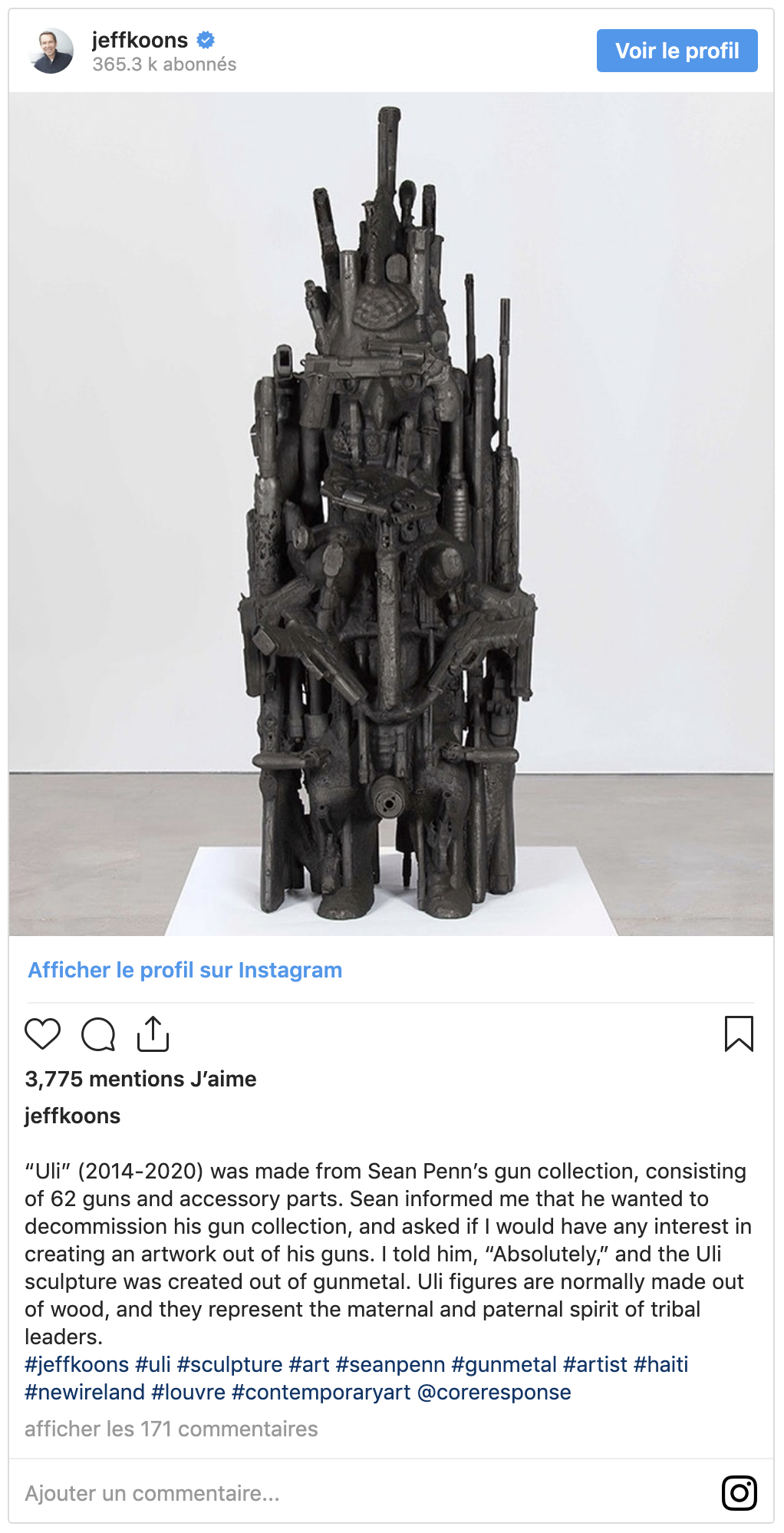This screenshot has height=1533, width=784.
Task: Open the #jeffkoons hashtag
Action: pos(77,1364)
